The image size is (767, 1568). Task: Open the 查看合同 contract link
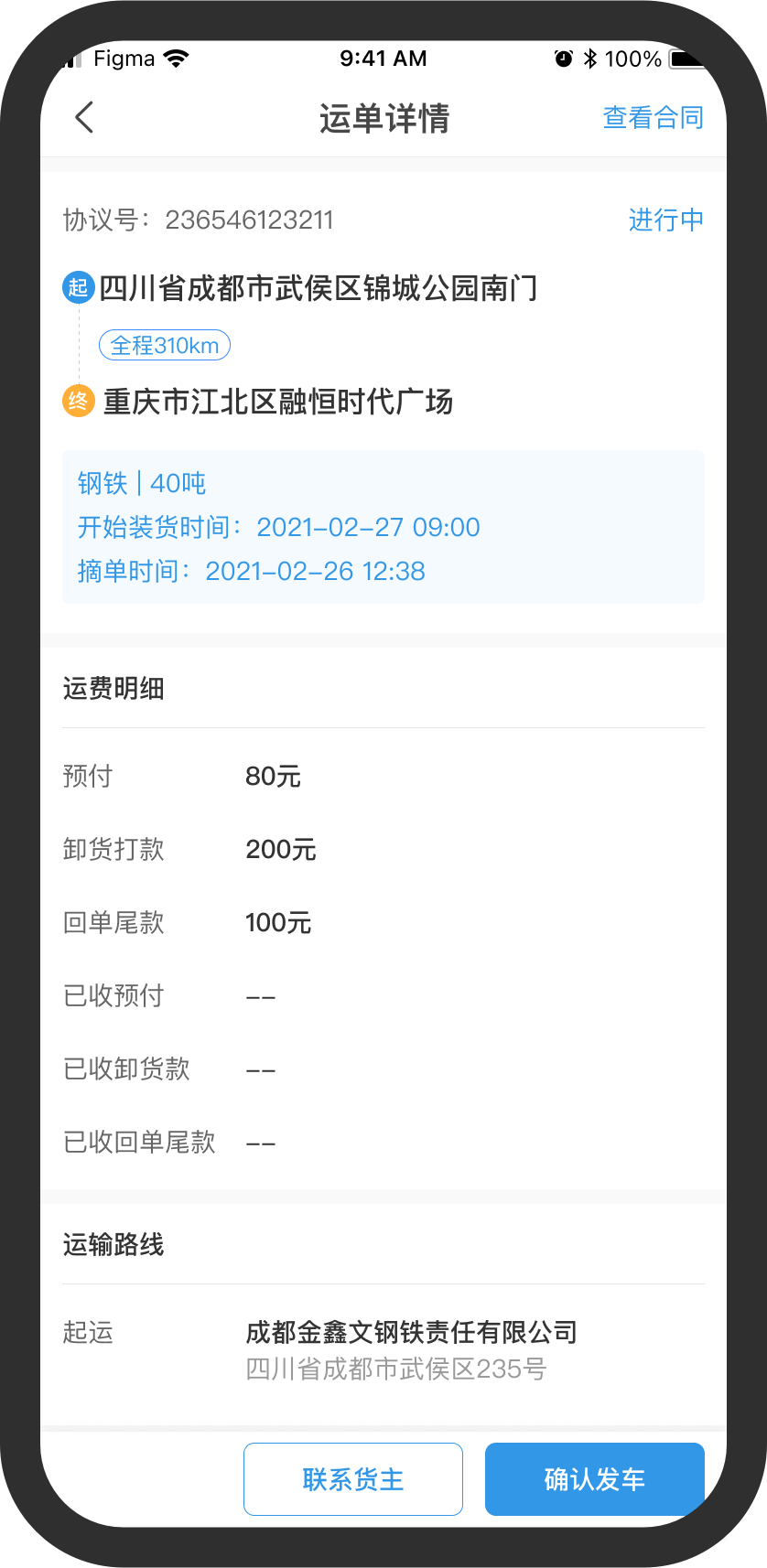653,118
